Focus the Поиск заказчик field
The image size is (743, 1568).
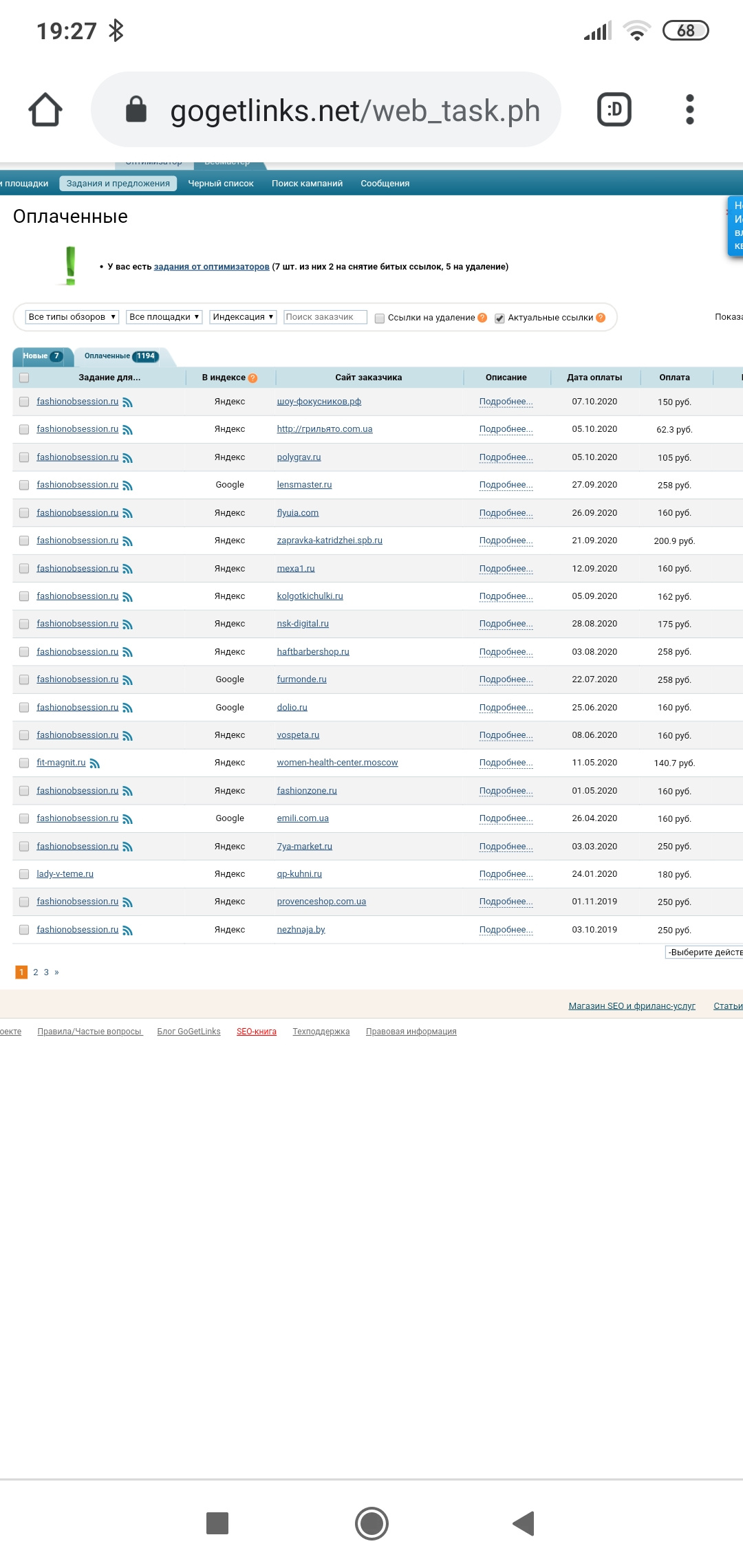click(325, 317)
